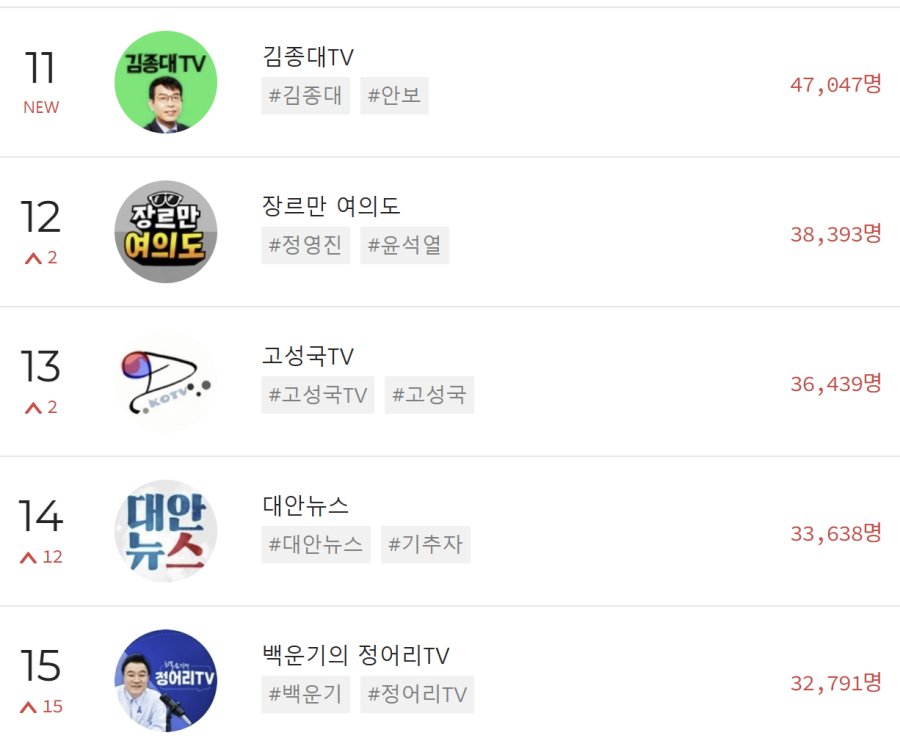Tap the #정어리TV hashtag chip
Viewport: 900px width, 738px height.
click(x=417, y=694)
